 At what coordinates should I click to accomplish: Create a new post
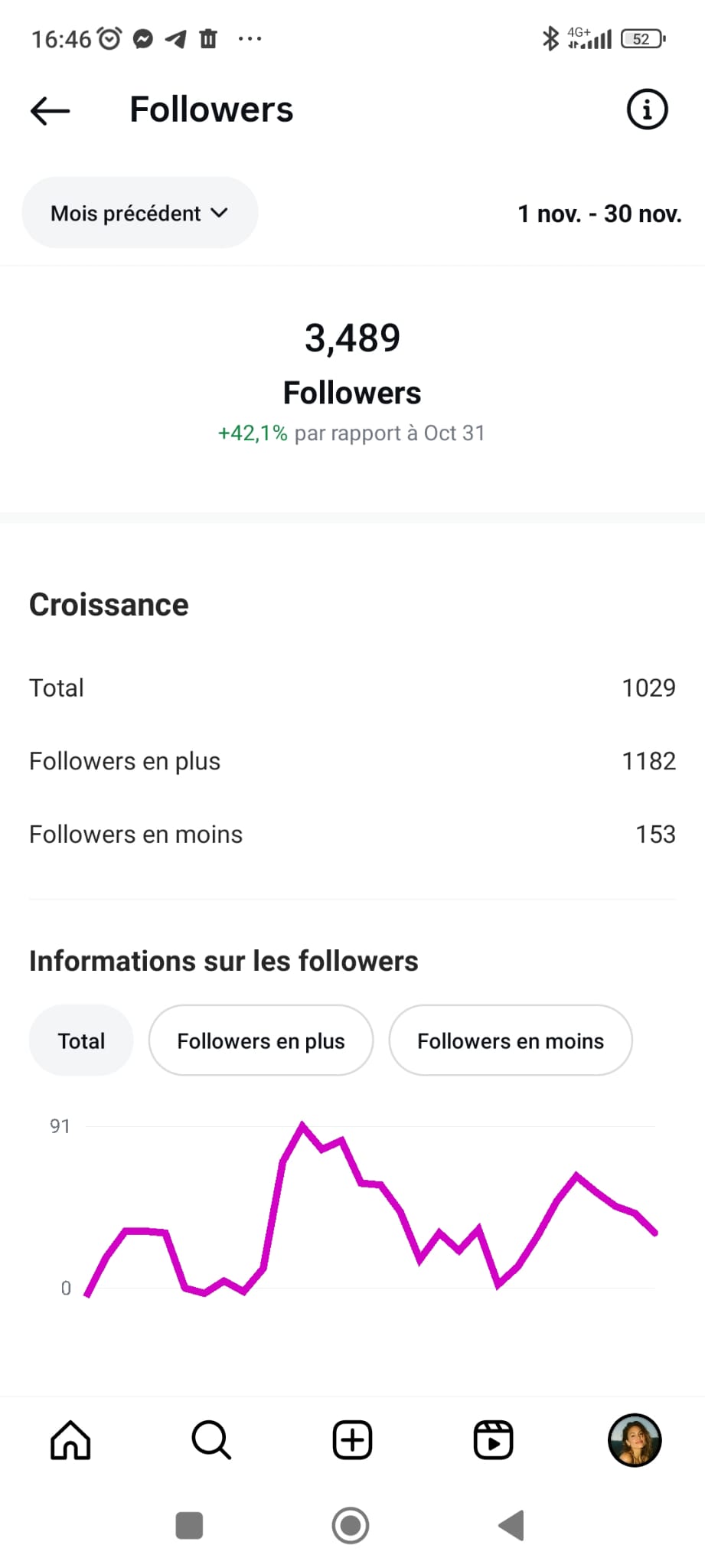(x=352, y=1440)
